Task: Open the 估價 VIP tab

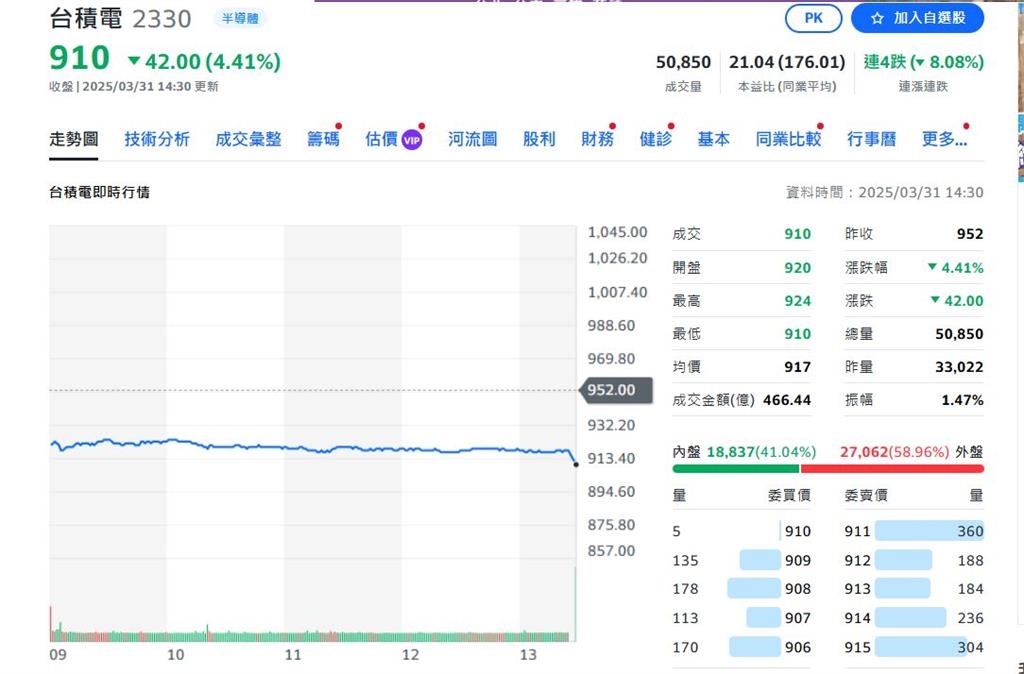Action: [393, 139]
